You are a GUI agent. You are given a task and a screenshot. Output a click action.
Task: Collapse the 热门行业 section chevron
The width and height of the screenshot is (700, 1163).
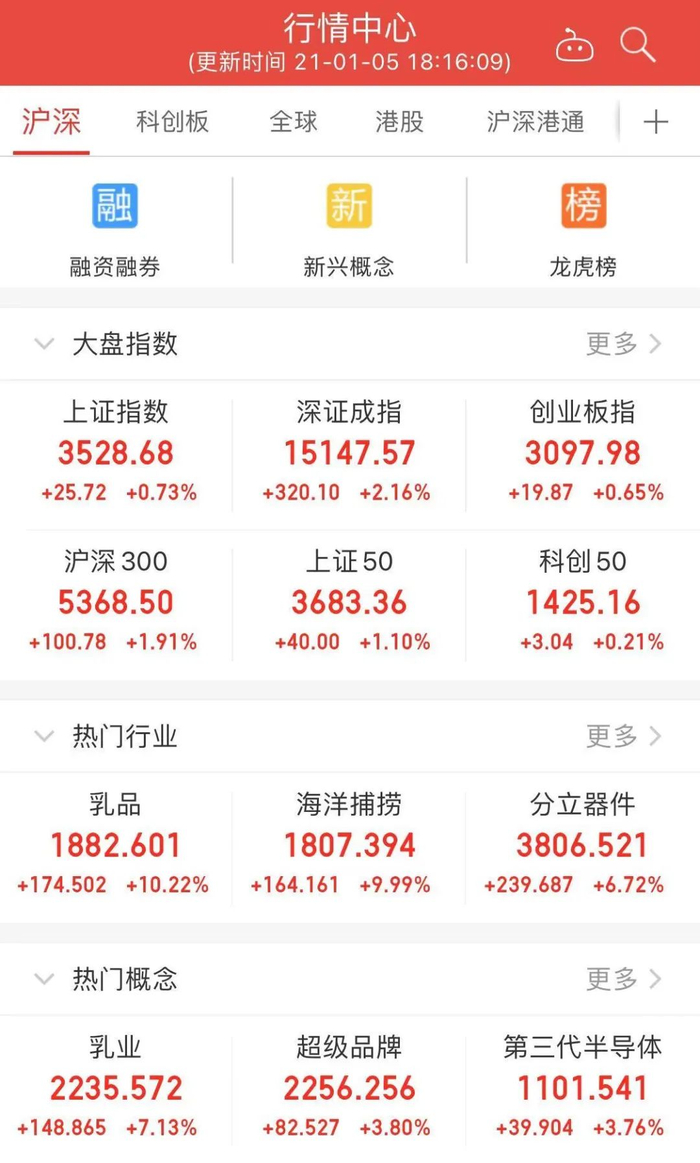43,737
